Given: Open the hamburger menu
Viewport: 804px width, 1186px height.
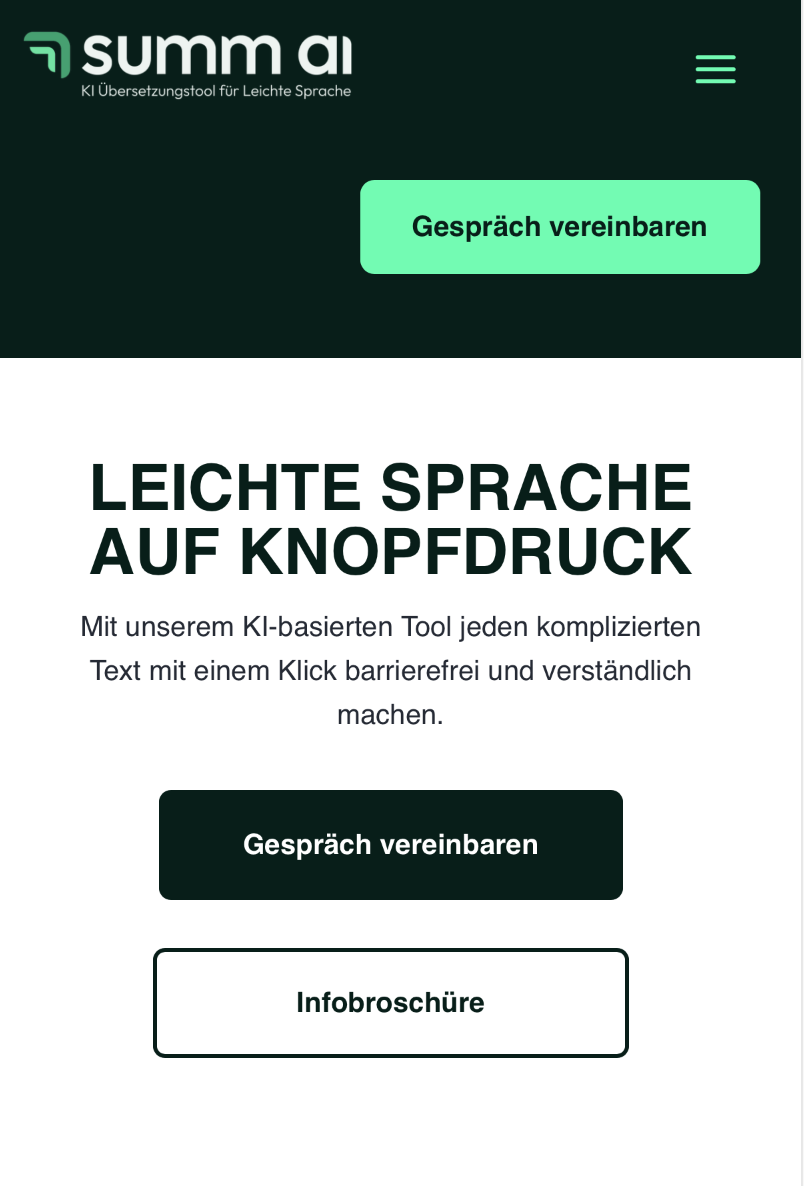Looking at the screenshot, I should point(716,69).
